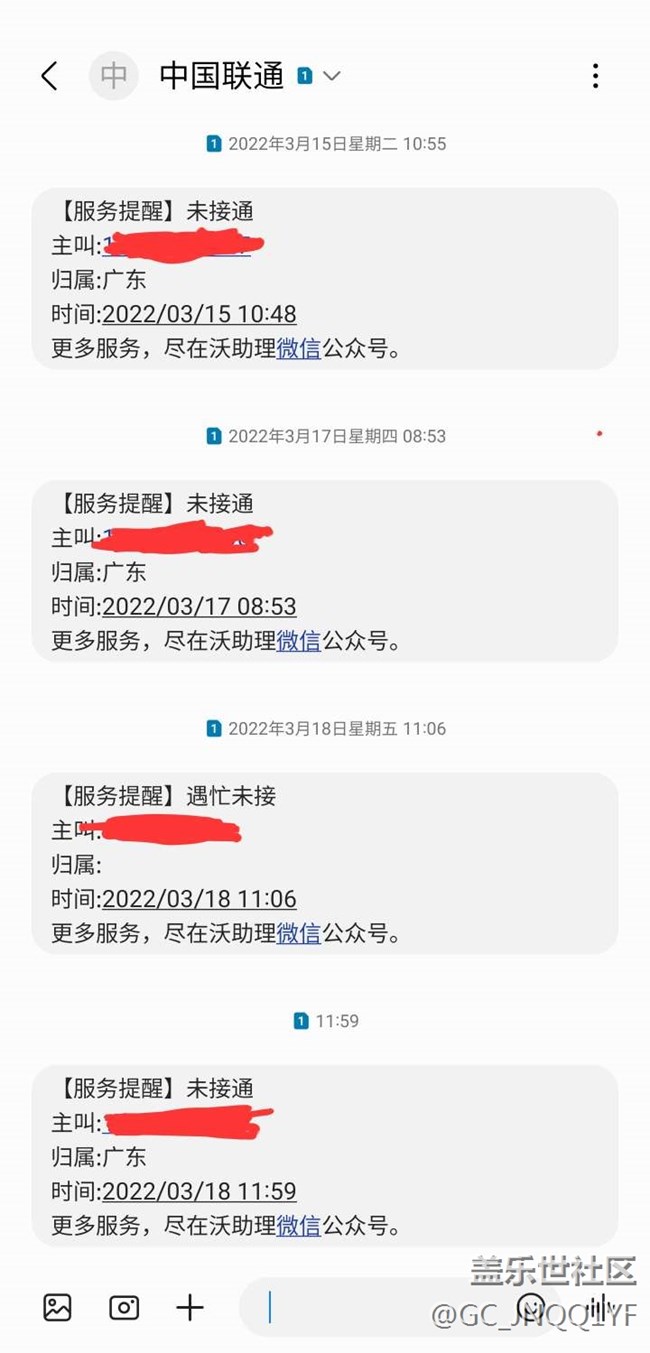Image resolution: width=650 pixels, height=1353 pixels.
Task: Follow the 微信 link in the 11:59 message
Action: (x=298, y=1226)
